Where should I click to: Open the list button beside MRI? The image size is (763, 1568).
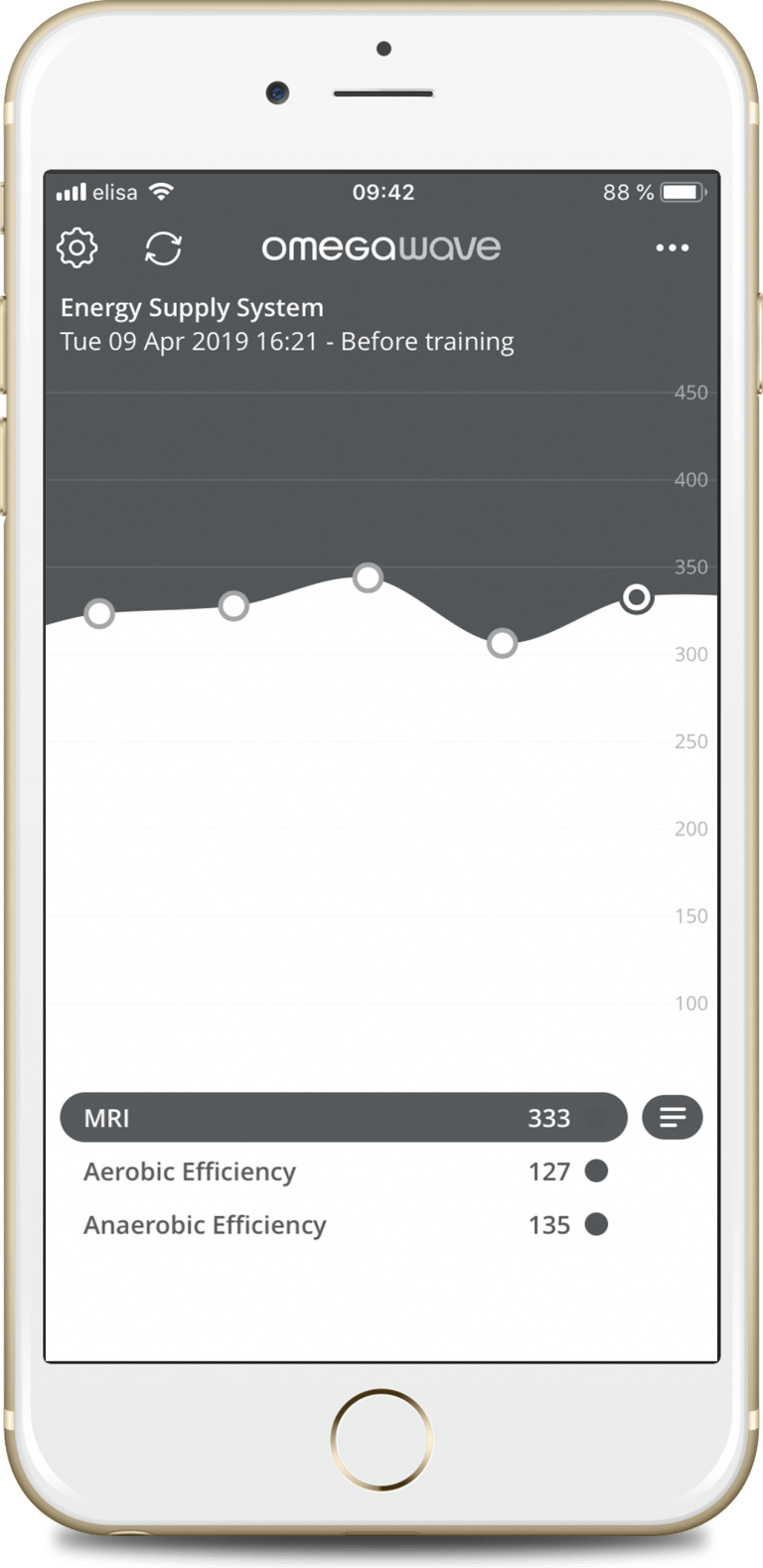pos(673,1118)
